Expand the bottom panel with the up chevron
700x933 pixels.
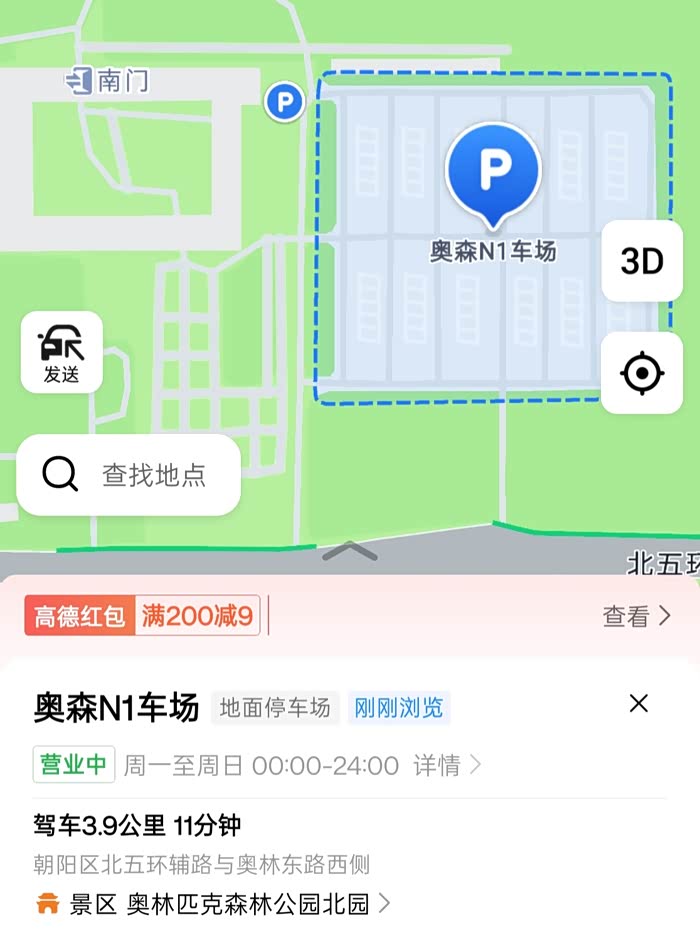click(x=350, y=551)
